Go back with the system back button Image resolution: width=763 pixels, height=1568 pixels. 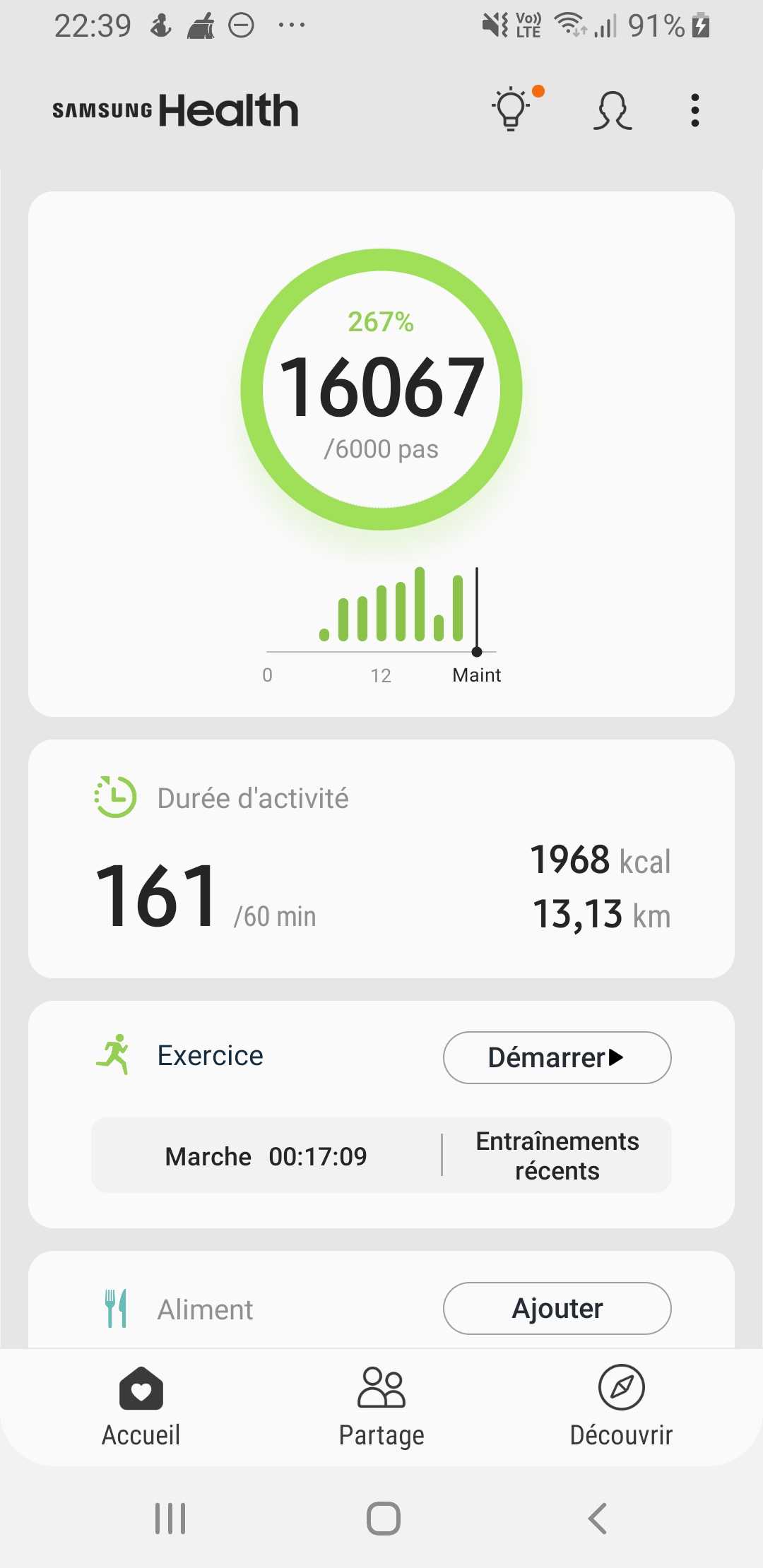coord(598,1519)
